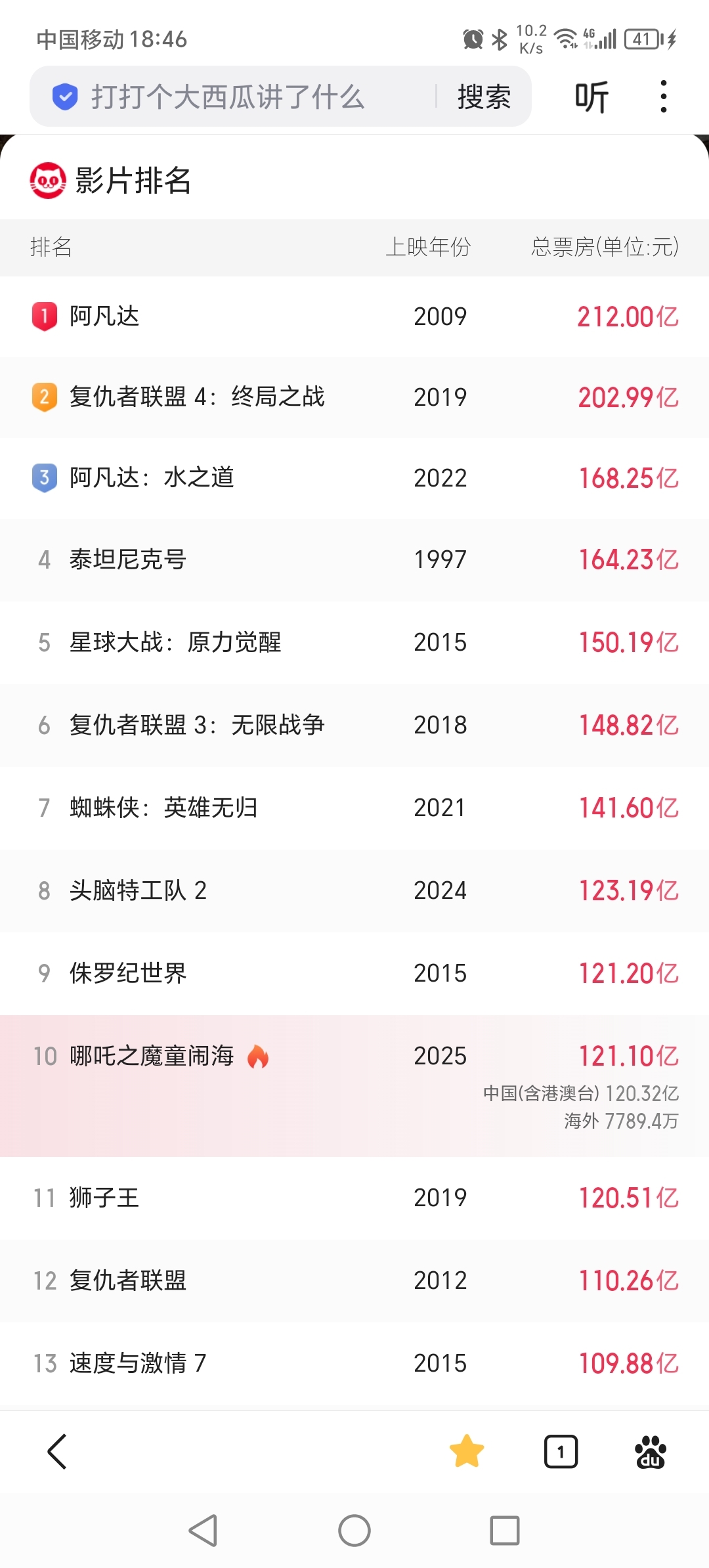709x1568 pixels.
Task: Open the system recent apps button
Action: (505, 1531)
